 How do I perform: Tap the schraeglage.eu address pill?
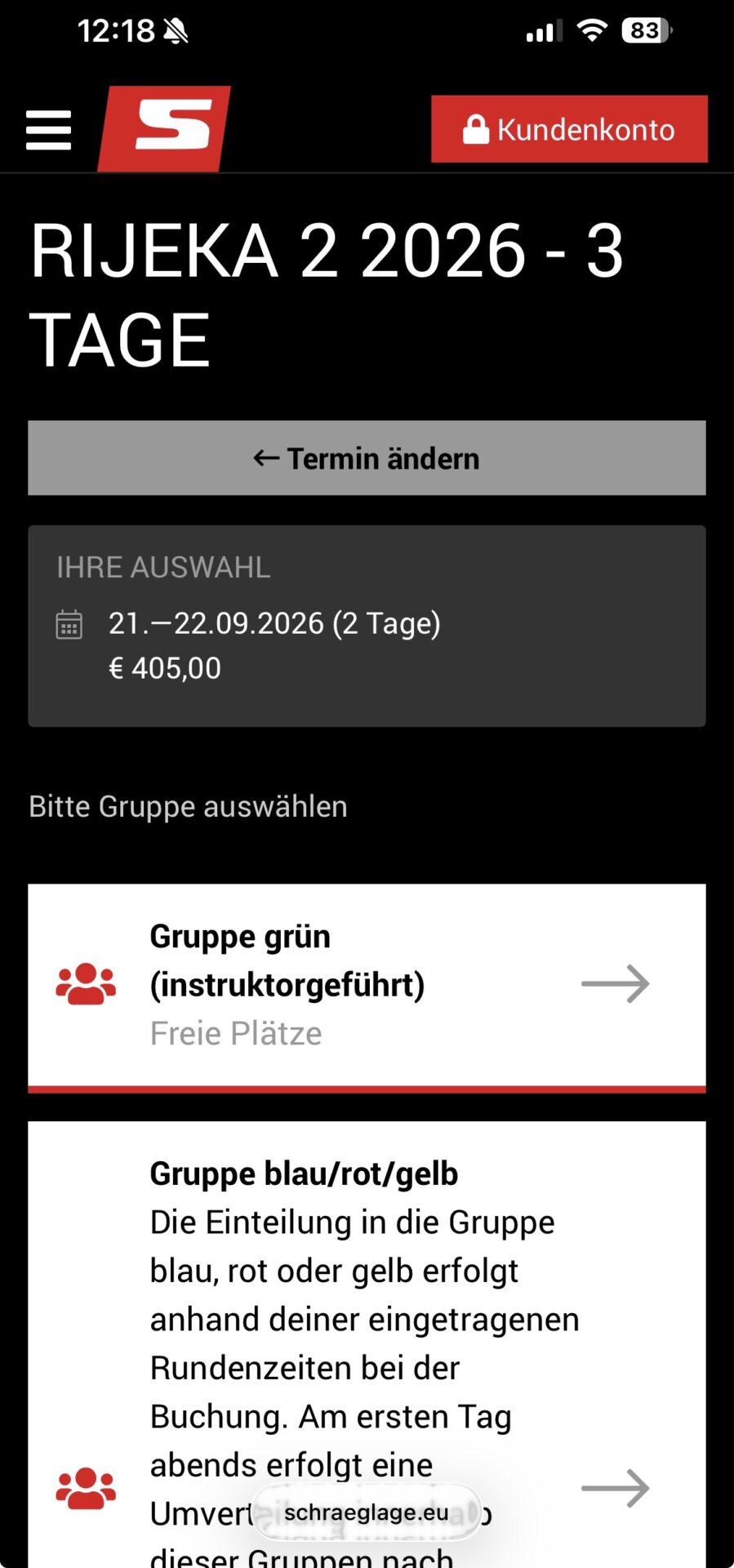367,1512
